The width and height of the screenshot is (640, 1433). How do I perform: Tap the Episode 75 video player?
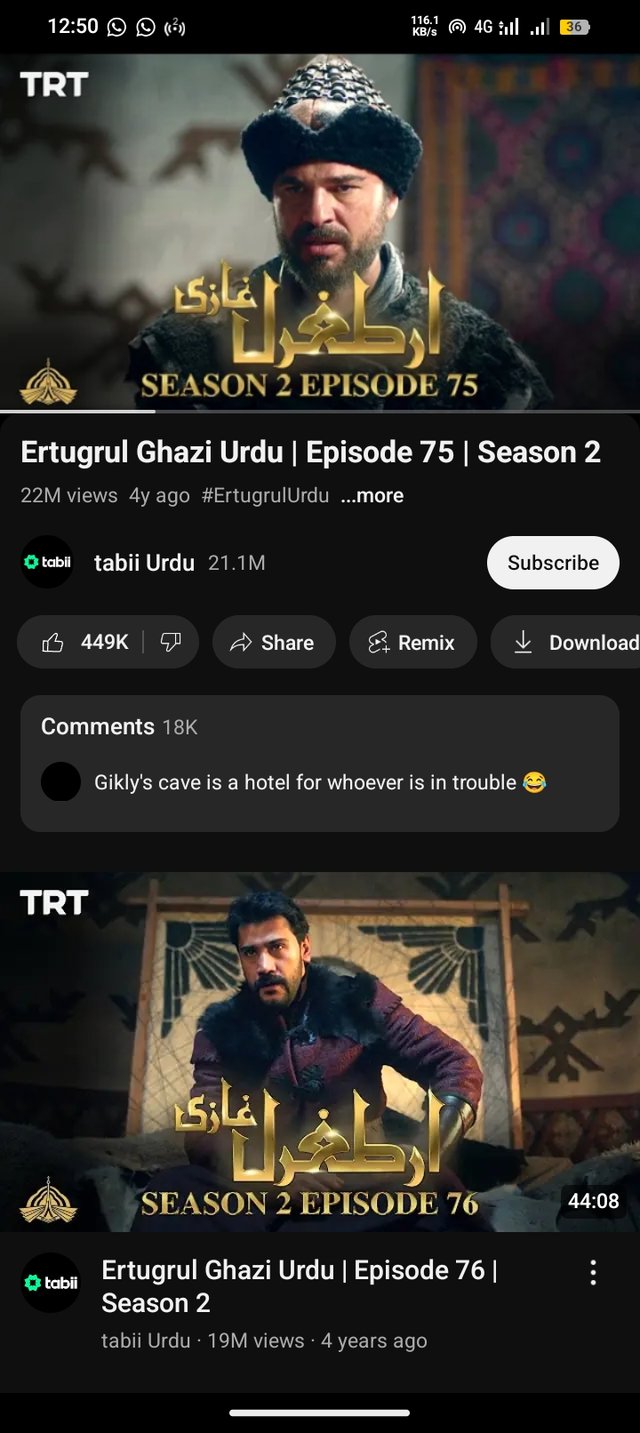tap(319, 230)
